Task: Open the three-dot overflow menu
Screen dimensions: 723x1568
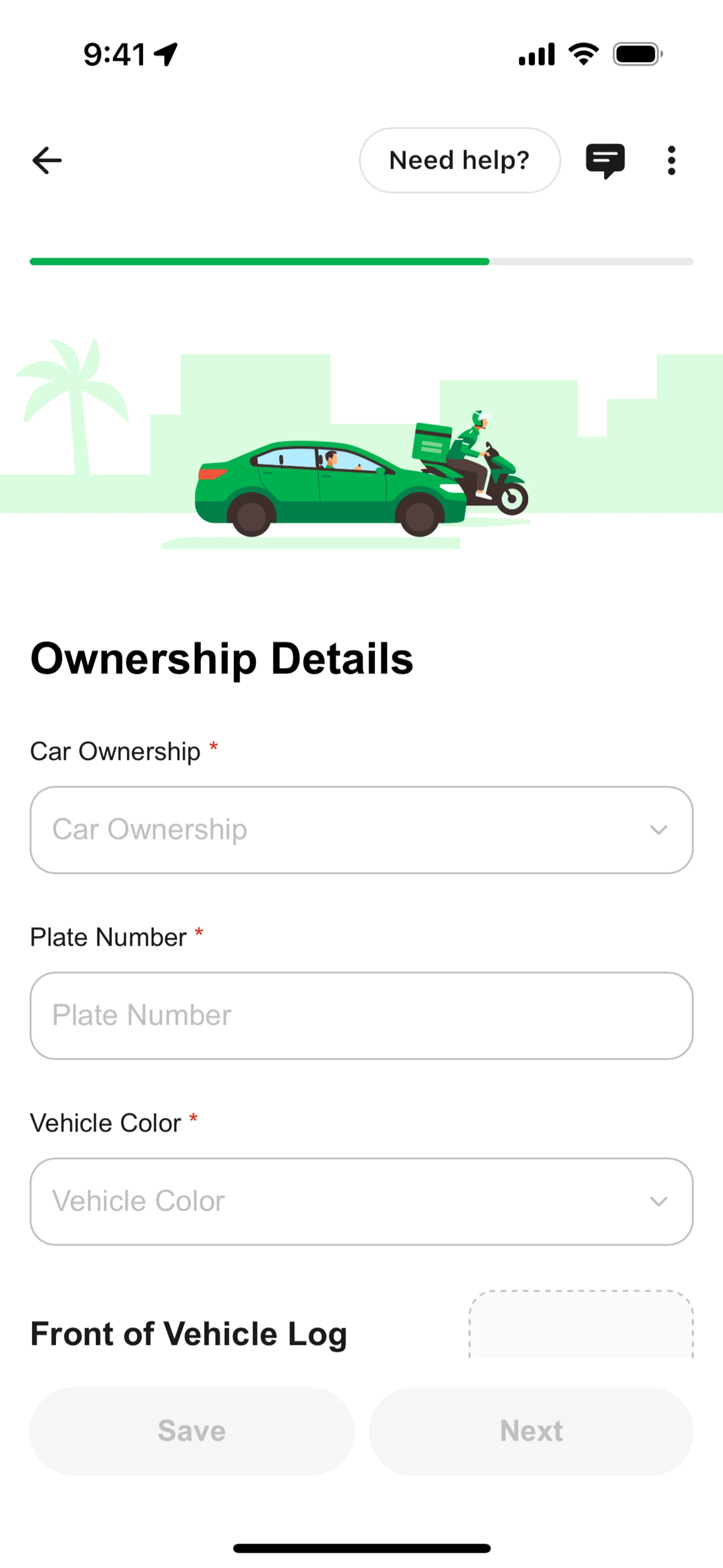Action: 671,161
